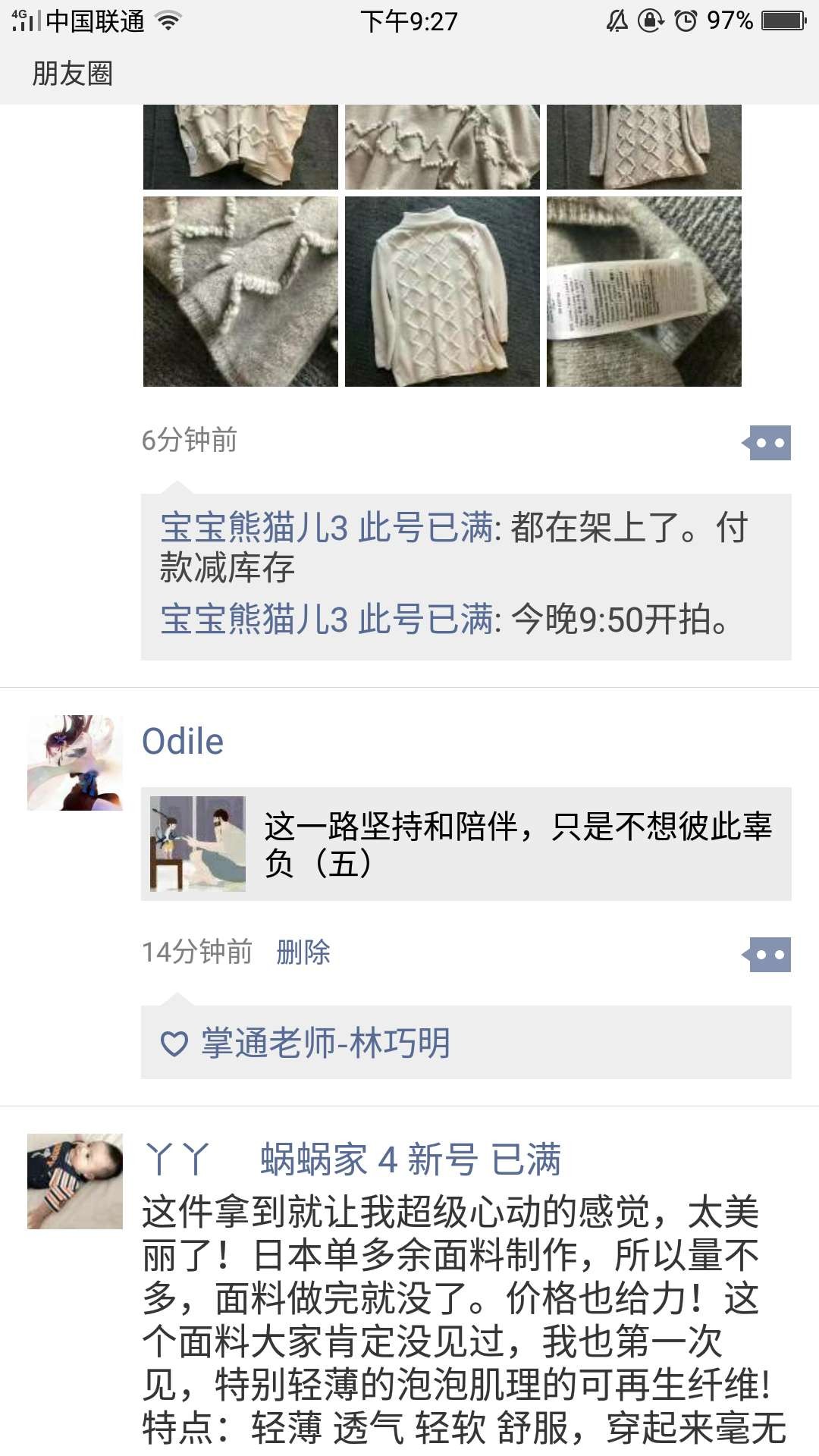Open the comment menu on Odile's post
This screenshot has width=819, height=1456.
(x=767, y=955)
